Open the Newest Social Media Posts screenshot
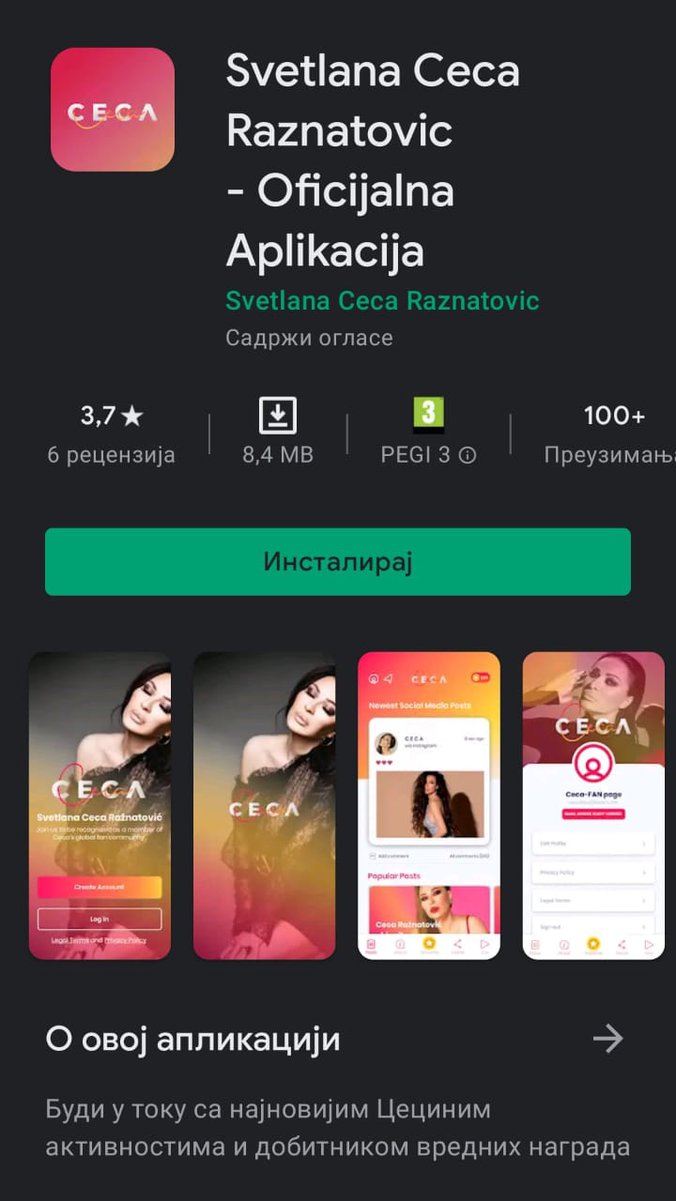 (429, 806)
